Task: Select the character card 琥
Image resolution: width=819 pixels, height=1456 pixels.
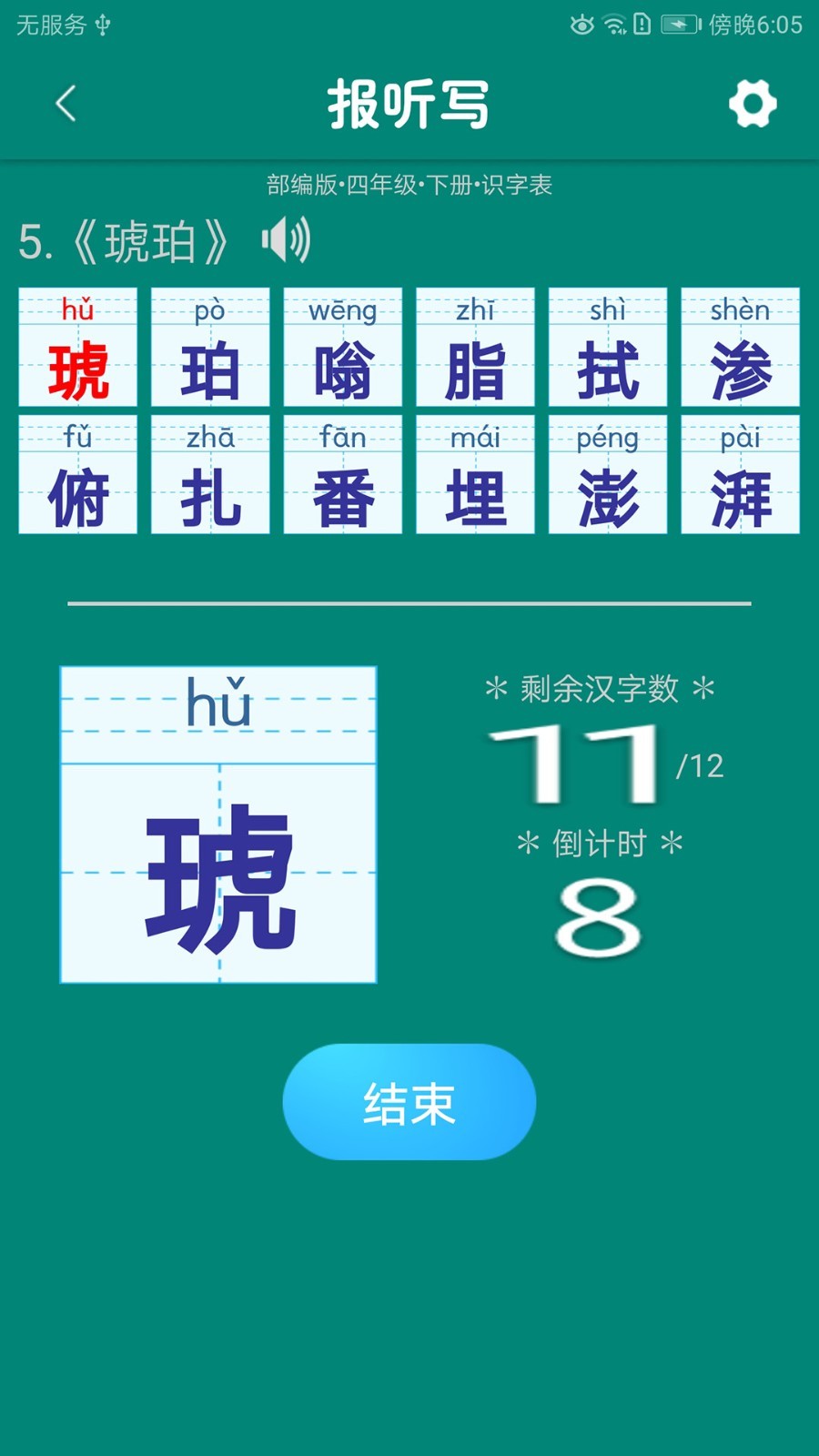Action: coord(77,350)
